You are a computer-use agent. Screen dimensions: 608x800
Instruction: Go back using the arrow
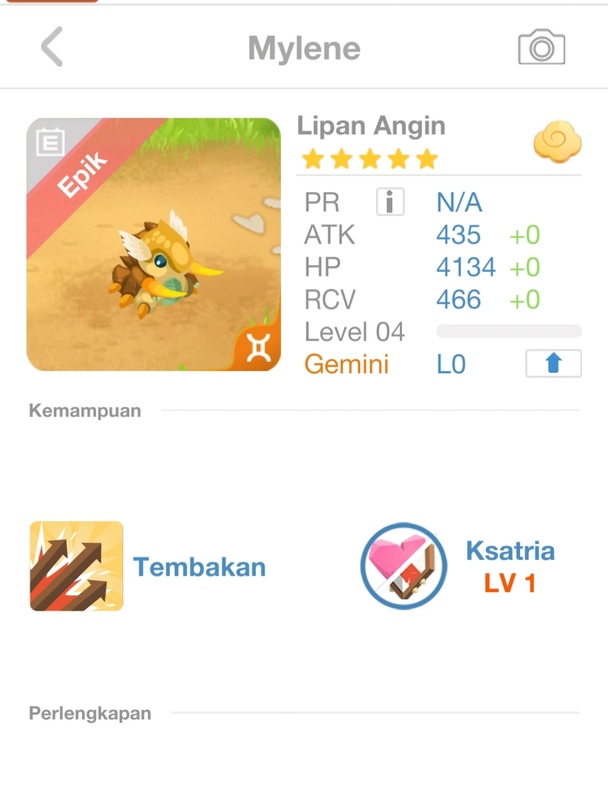[52, 47]
